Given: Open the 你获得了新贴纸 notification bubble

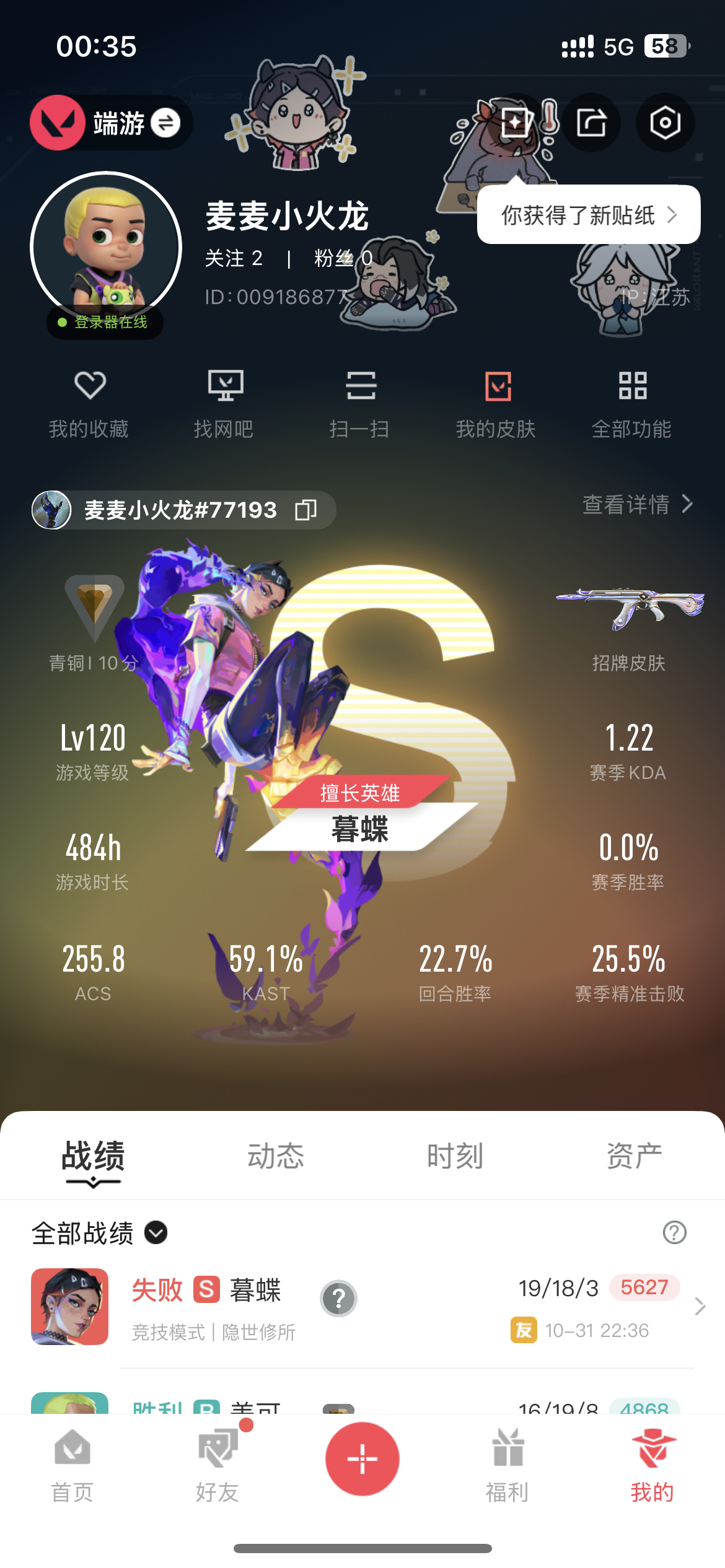Looking at the screenshot, I should (588, 215).
